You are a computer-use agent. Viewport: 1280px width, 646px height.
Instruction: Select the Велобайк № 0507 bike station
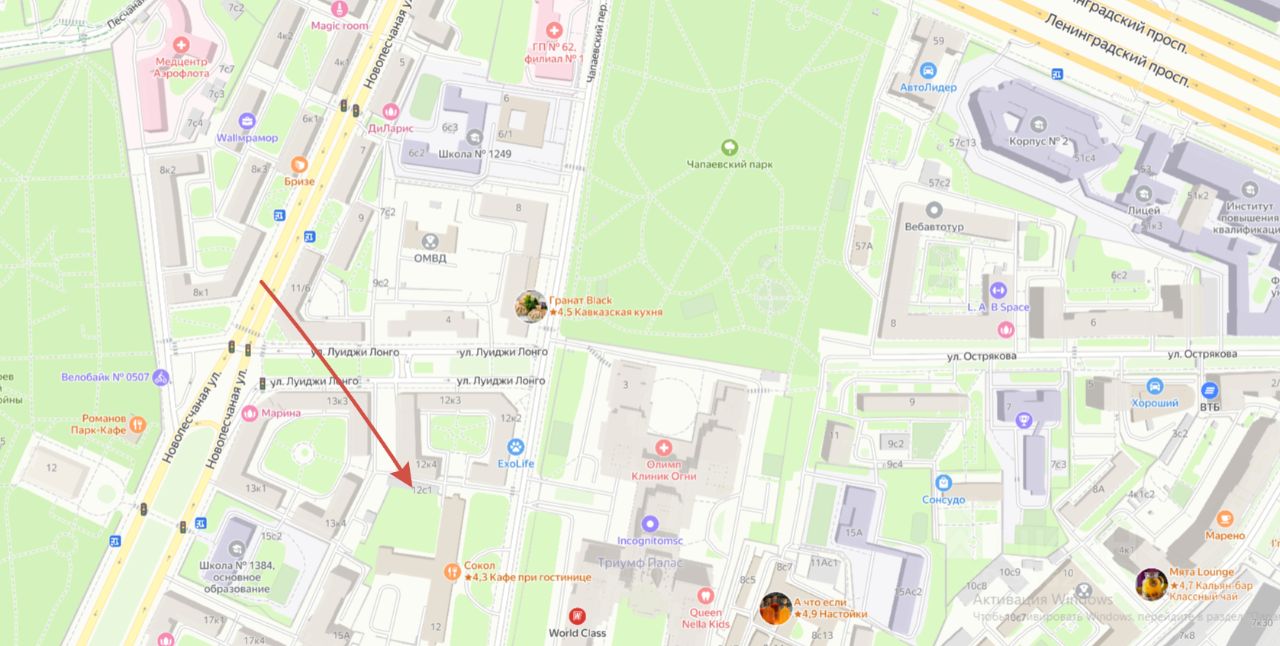(161, 377)
